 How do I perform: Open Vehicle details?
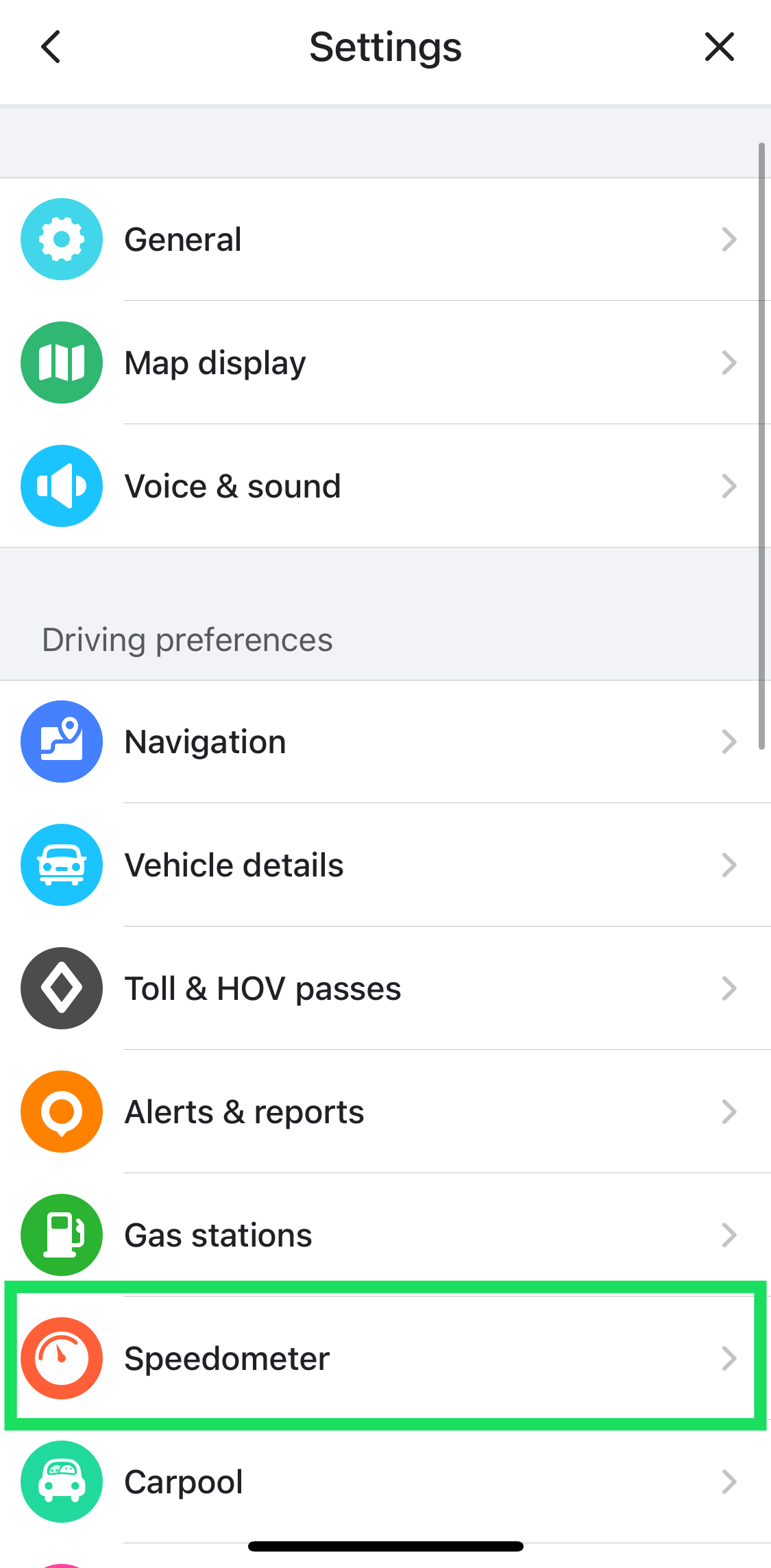click(x=384, y=865)
